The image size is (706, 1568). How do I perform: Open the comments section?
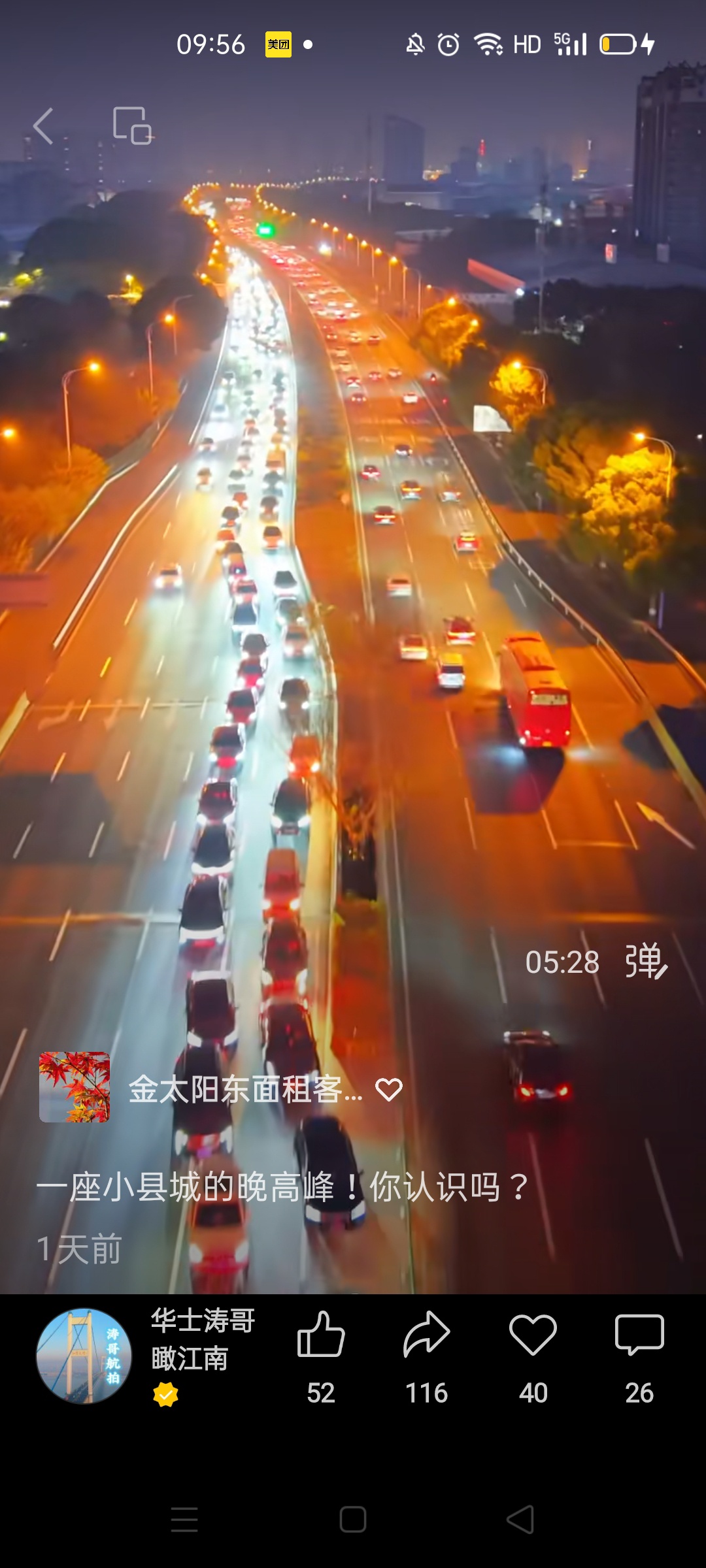639,1336
